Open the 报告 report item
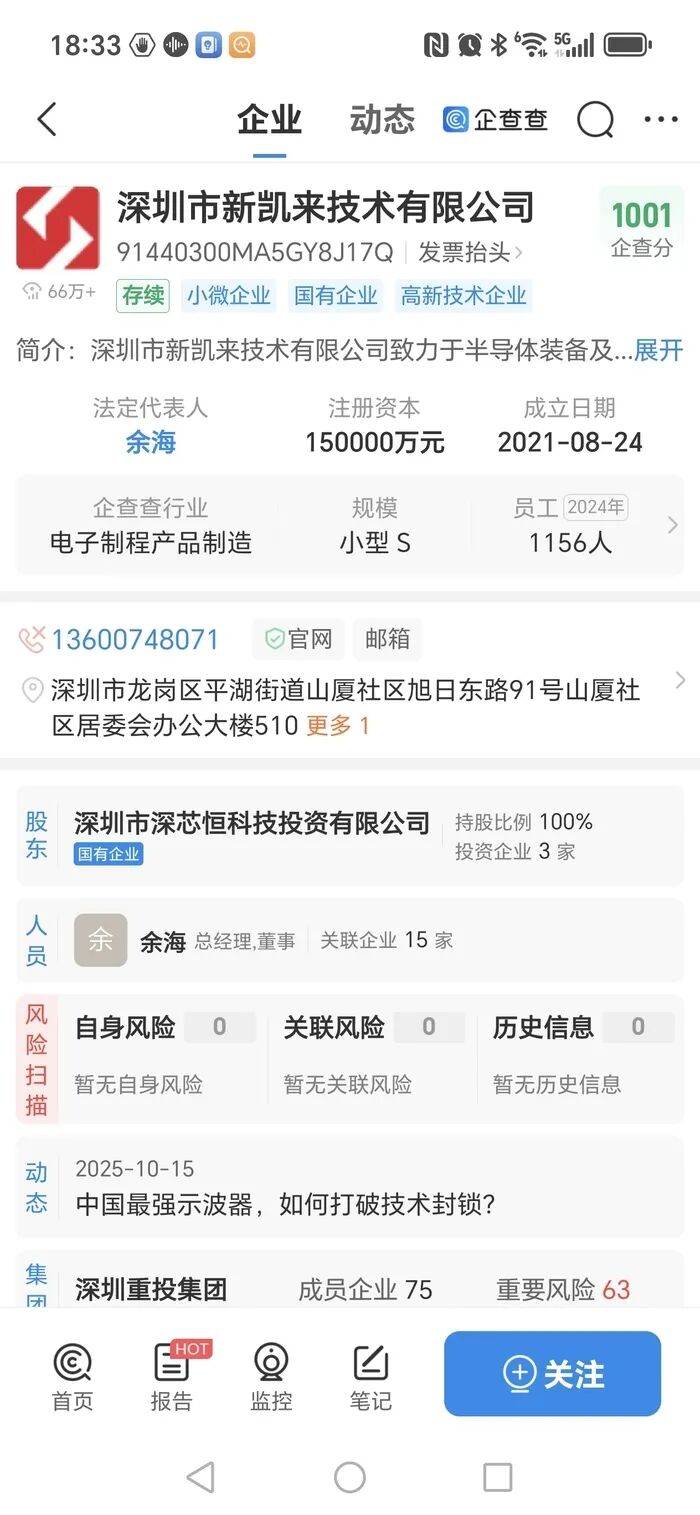This screenshot has height=1515, width=700. coord(171,1377)
